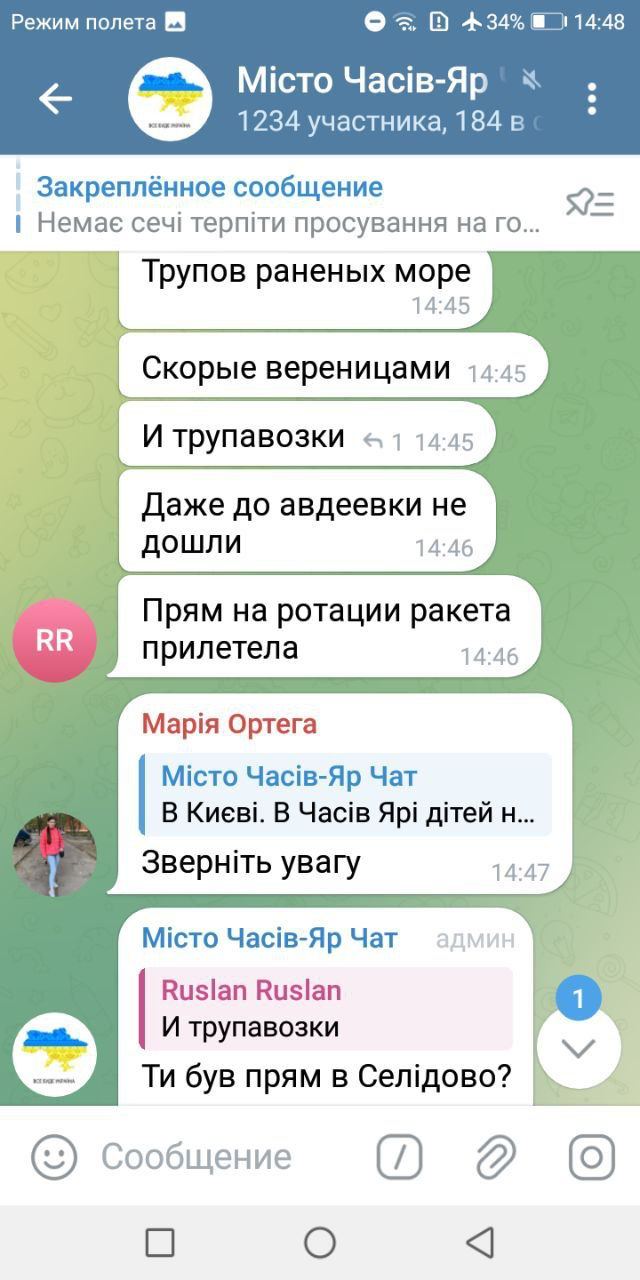Open the pinned message
This screenshot has width=640, height=1280.
click(x=290, y=204)
